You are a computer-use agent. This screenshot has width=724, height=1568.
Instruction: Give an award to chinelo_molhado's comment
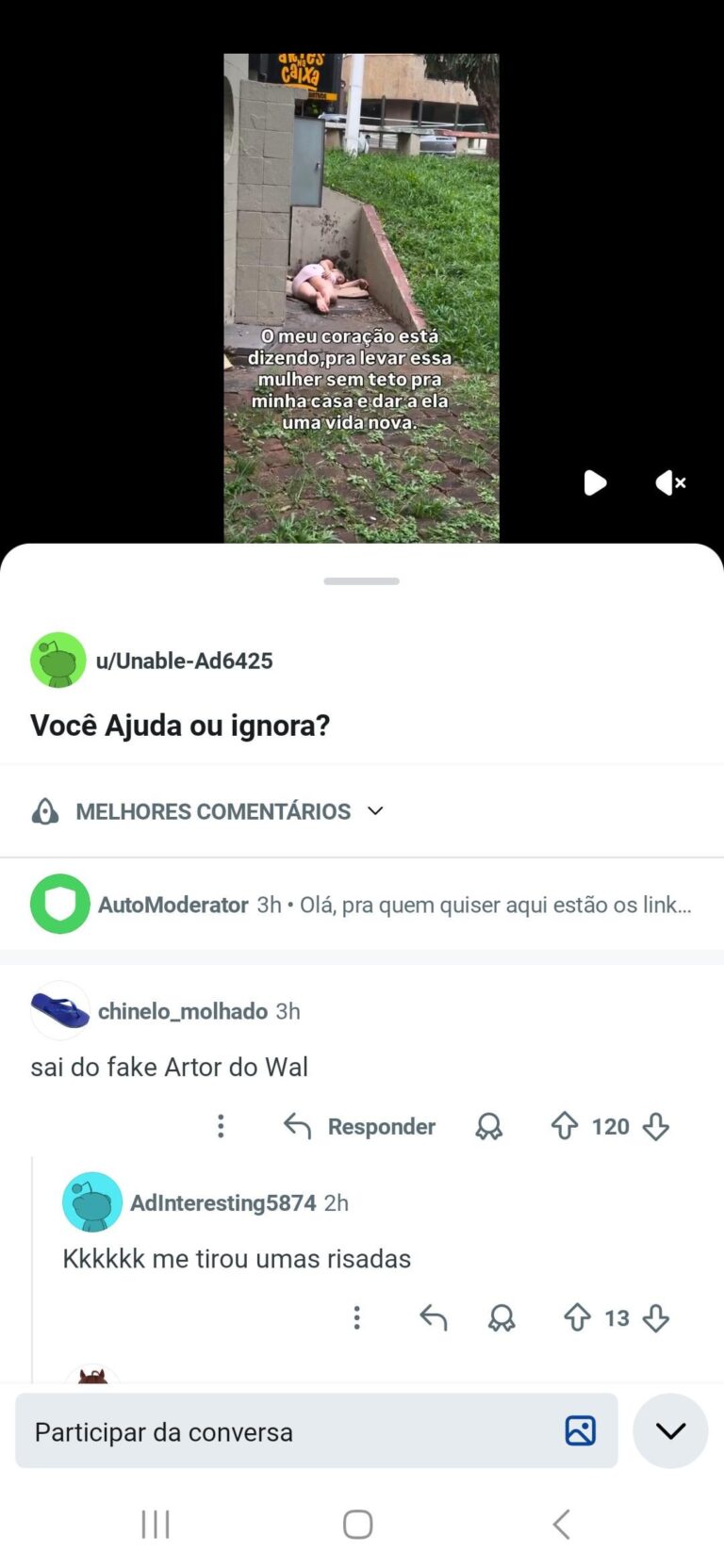[488, 1126]
